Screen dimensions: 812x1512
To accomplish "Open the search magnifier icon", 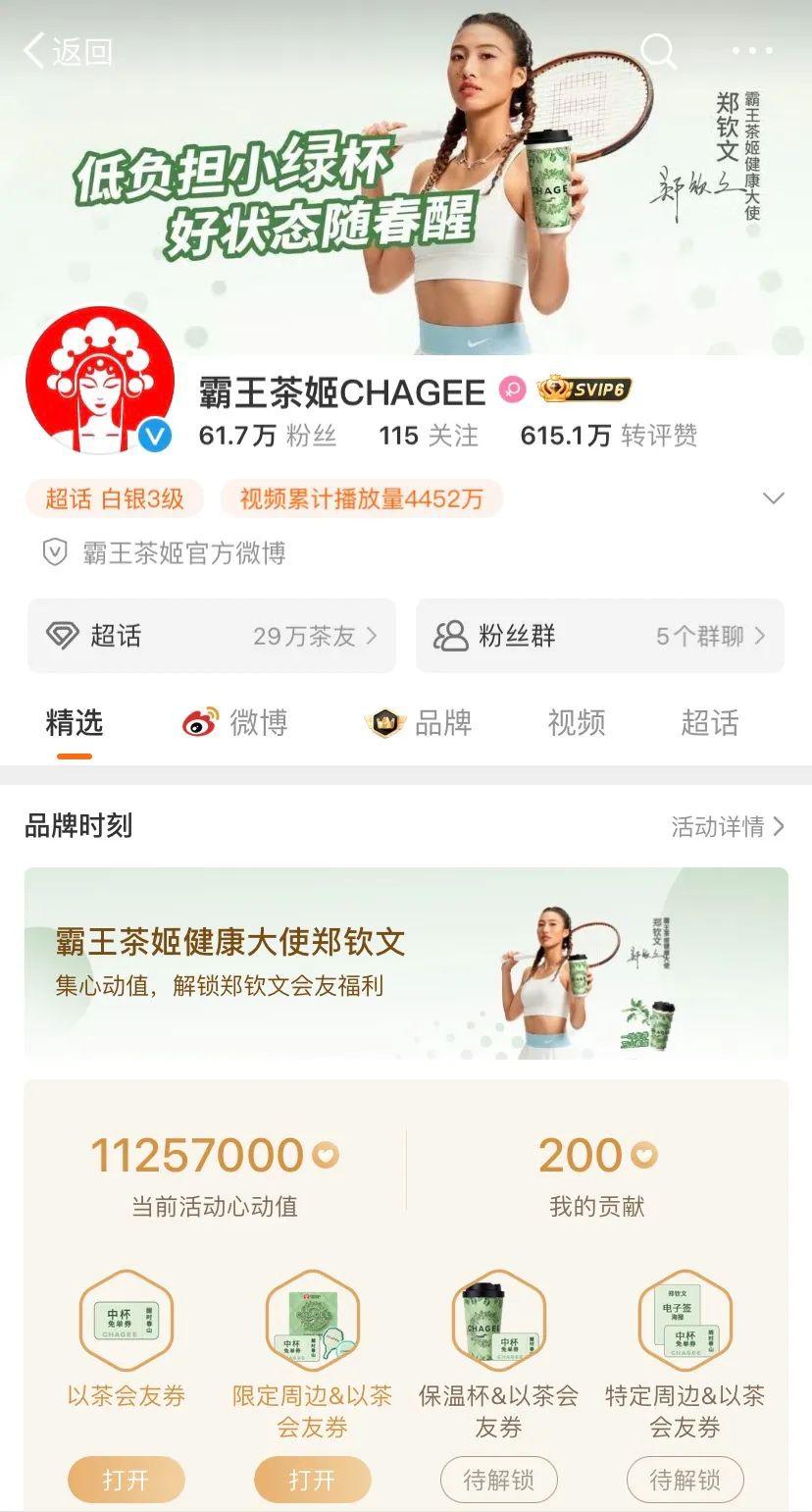I will [x=658, y=51].
